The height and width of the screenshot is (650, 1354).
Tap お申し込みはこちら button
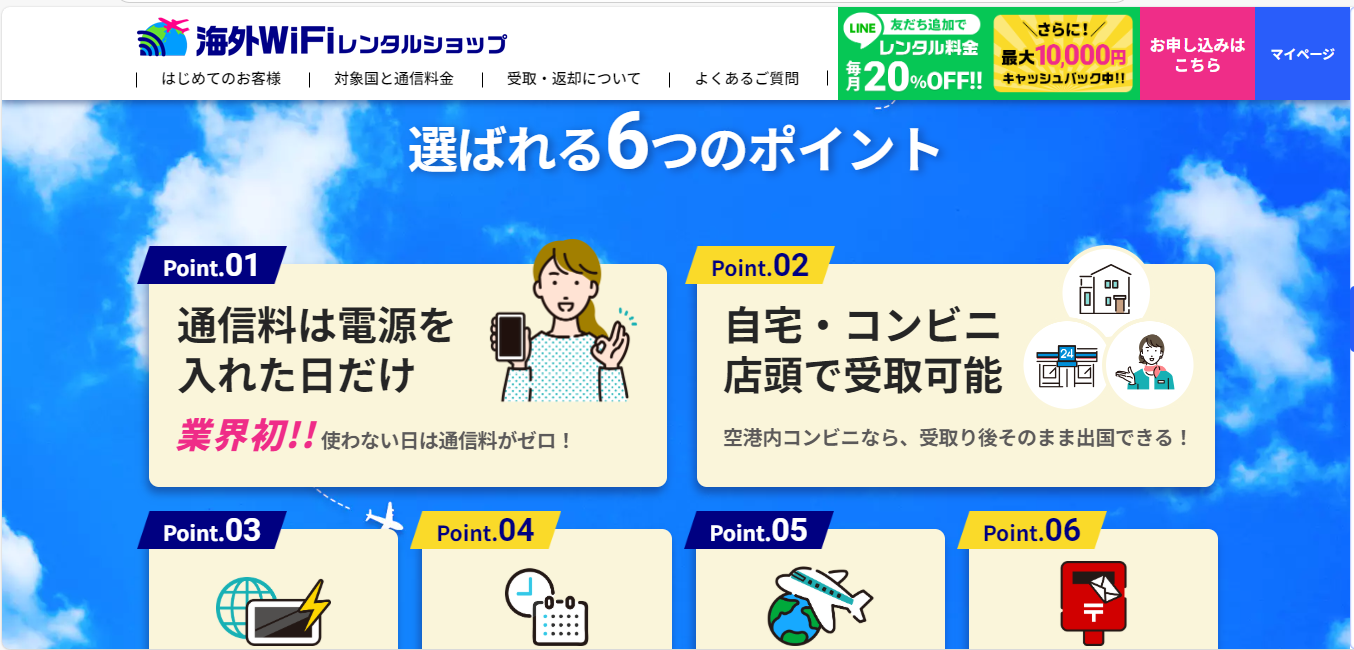pos(1197,54)
